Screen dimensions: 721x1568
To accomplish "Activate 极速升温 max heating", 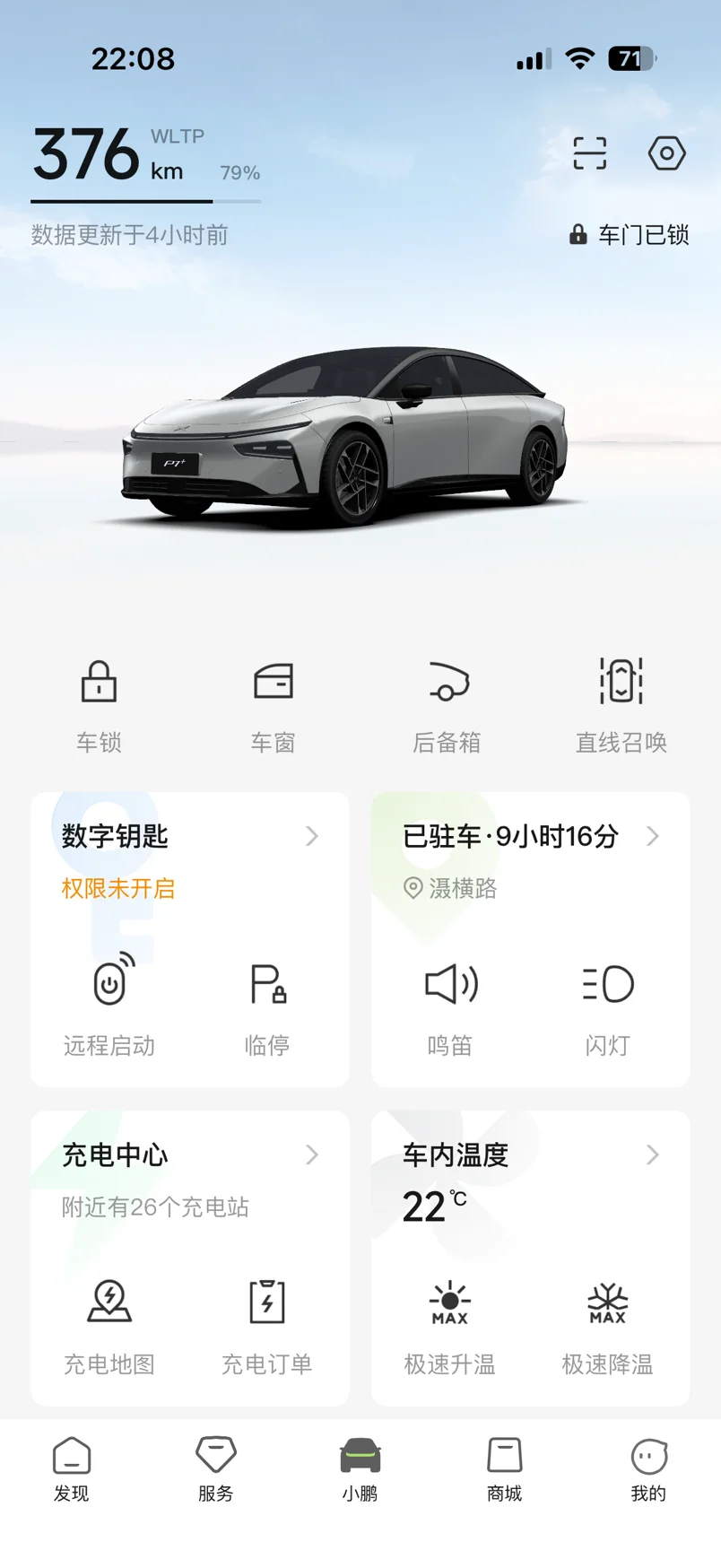I will tap(450, 1323).
